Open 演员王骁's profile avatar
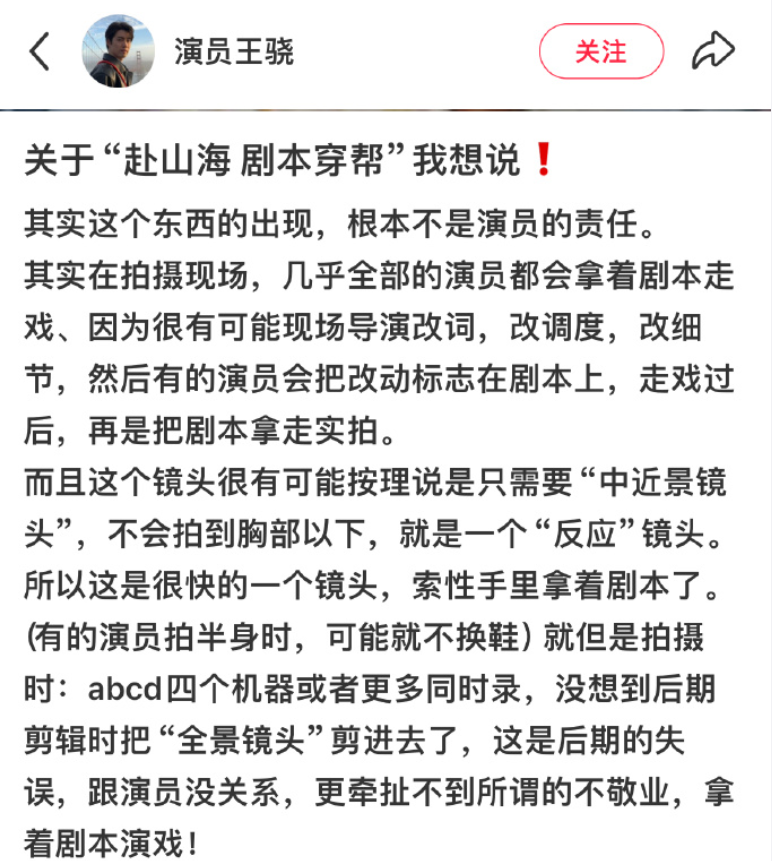772x861 pixels. (118, 51)
